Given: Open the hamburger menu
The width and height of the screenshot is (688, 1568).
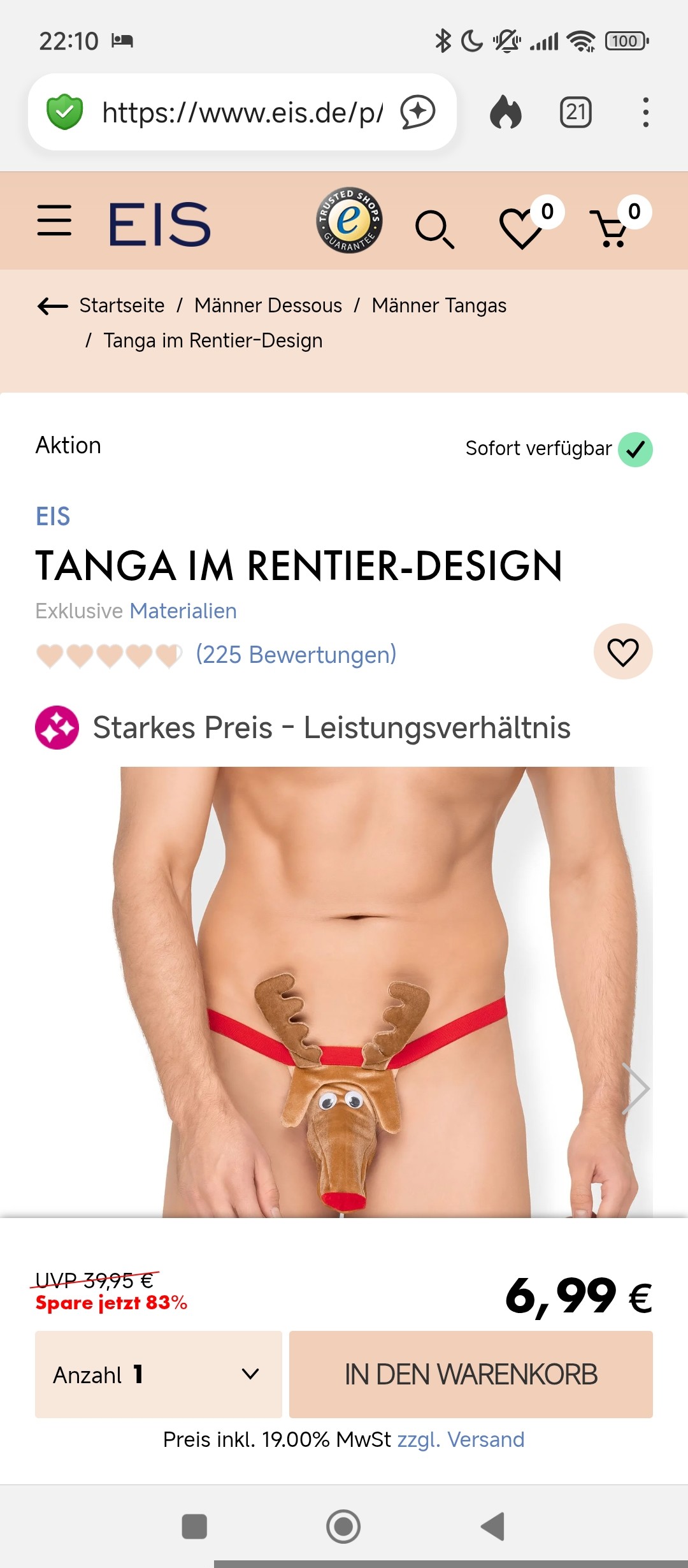Looking at the screenshot, I should [54, 221].
